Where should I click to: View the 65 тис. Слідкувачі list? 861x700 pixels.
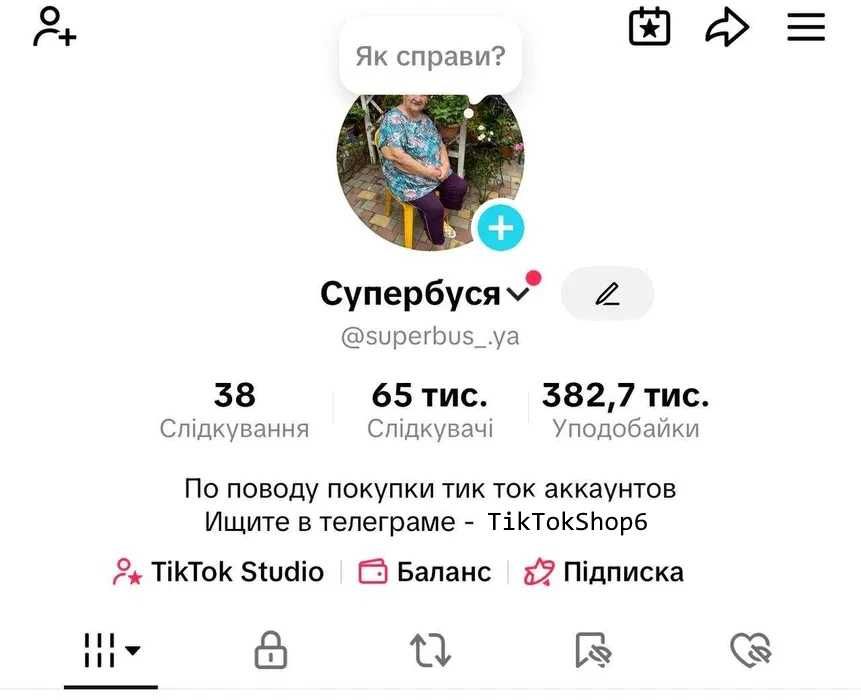pos(430,410)
